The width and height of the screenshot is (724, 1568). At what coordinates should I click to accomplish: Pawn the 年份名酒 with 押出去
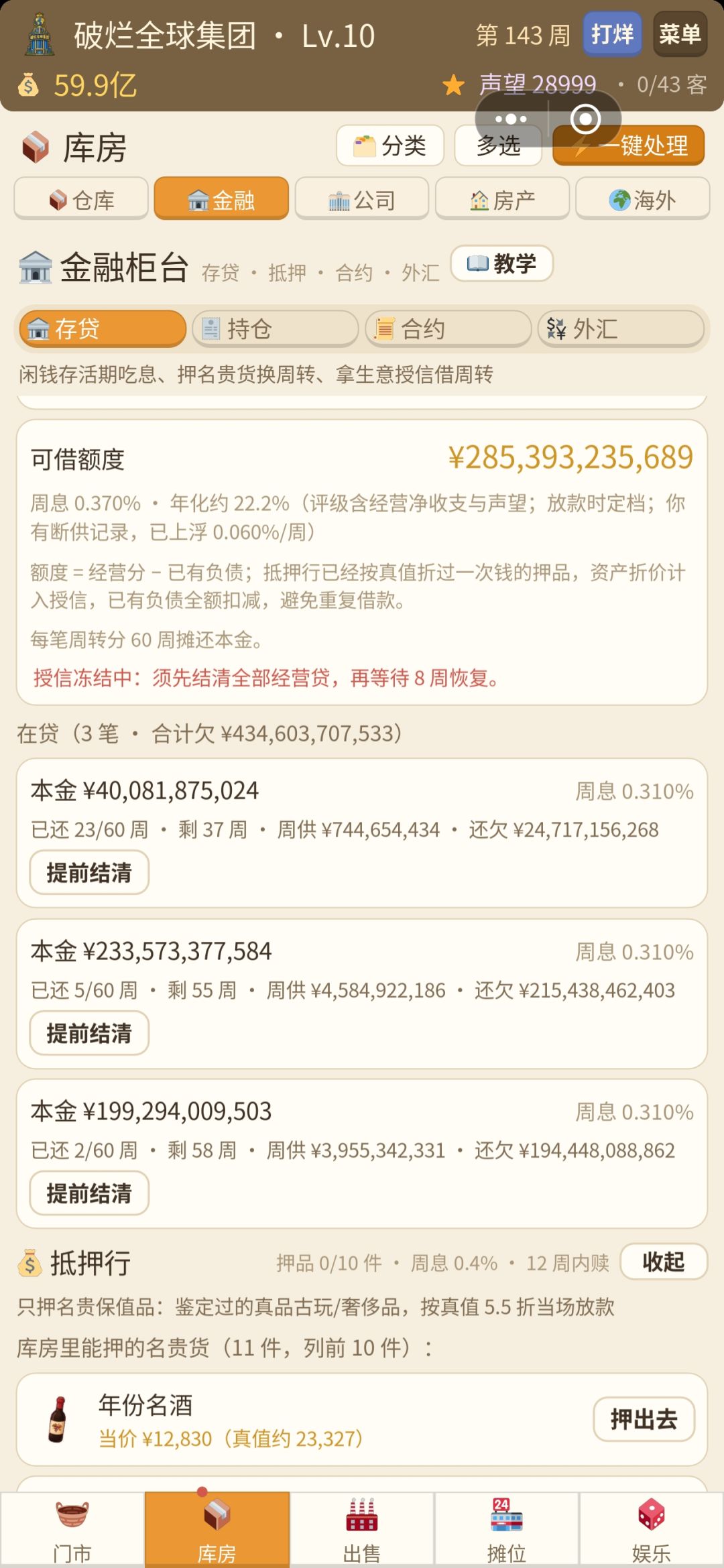[644, 1419]
